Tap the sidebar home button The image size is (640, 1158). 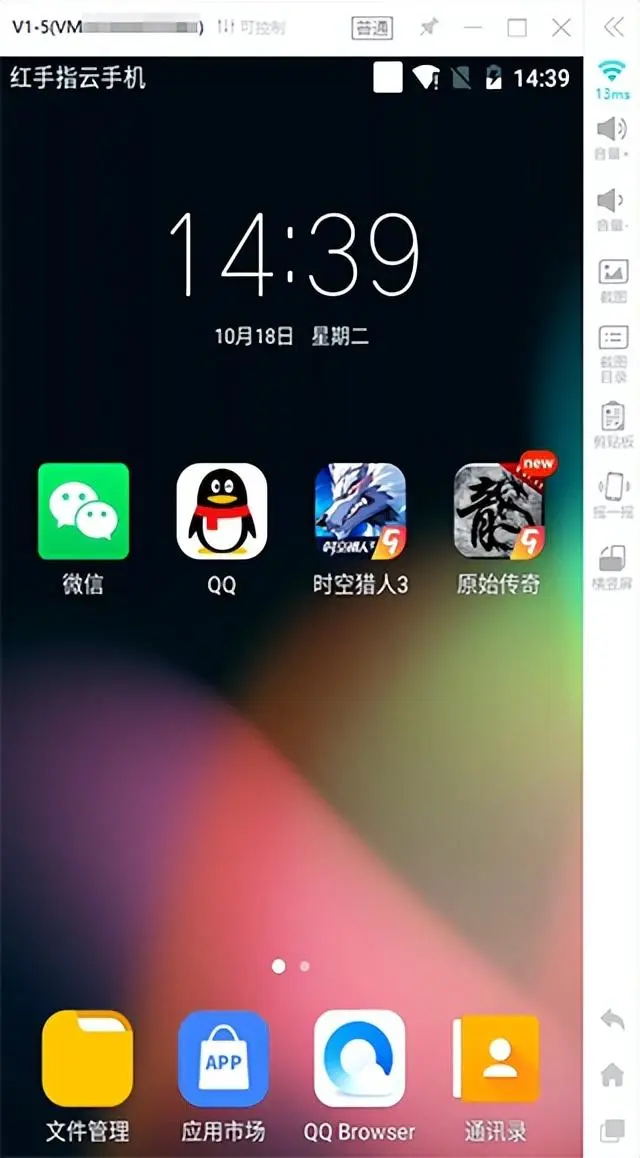612,1076
